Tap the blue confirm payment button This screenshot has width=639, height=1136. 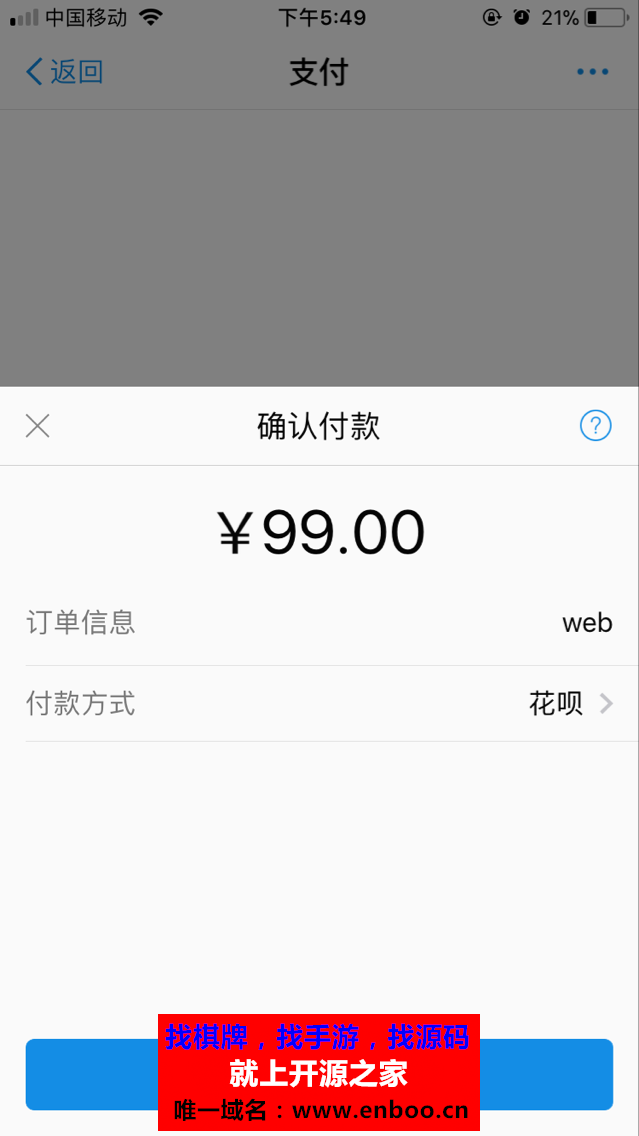tap(320, 1074)
